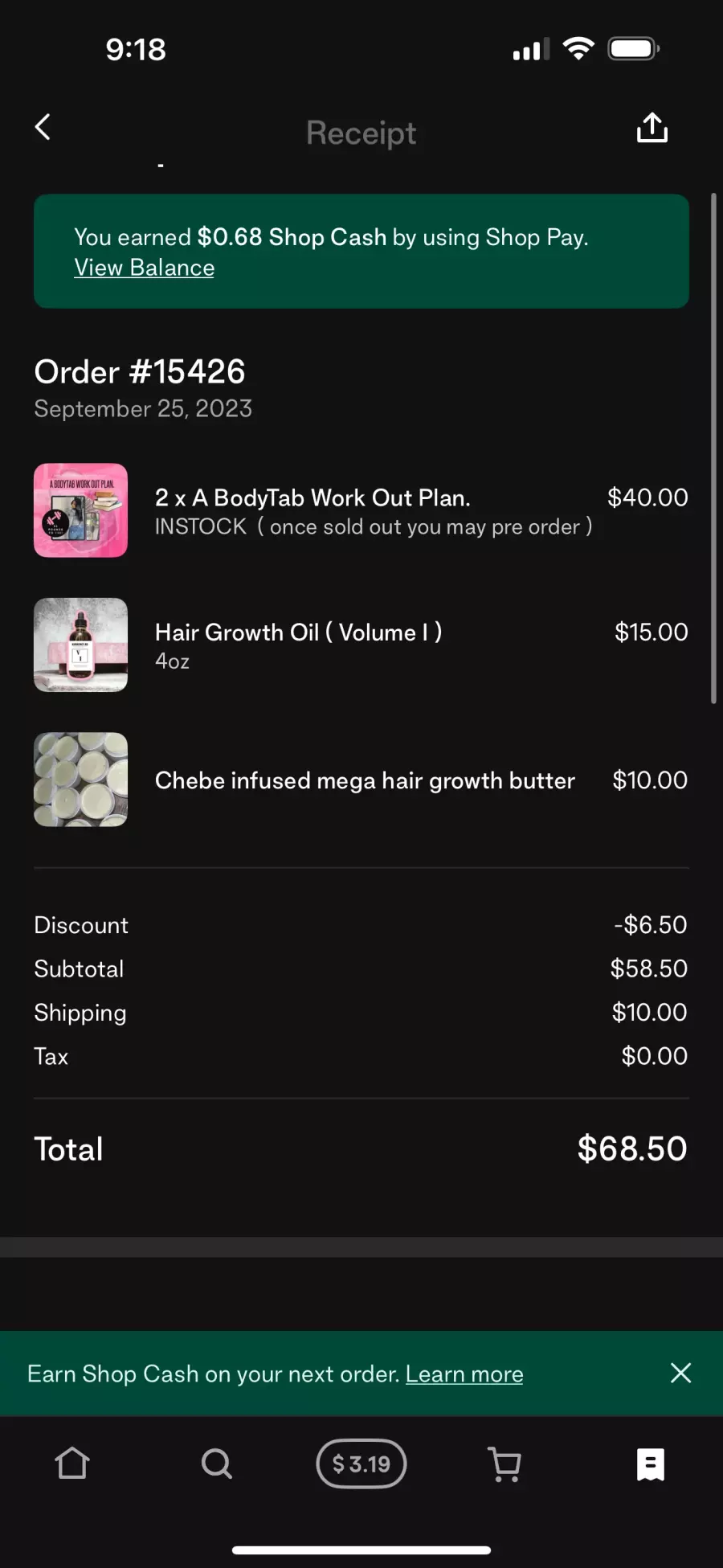Switch to the Search tab
Screen dimensions: 723x1568
(217, 1464)
